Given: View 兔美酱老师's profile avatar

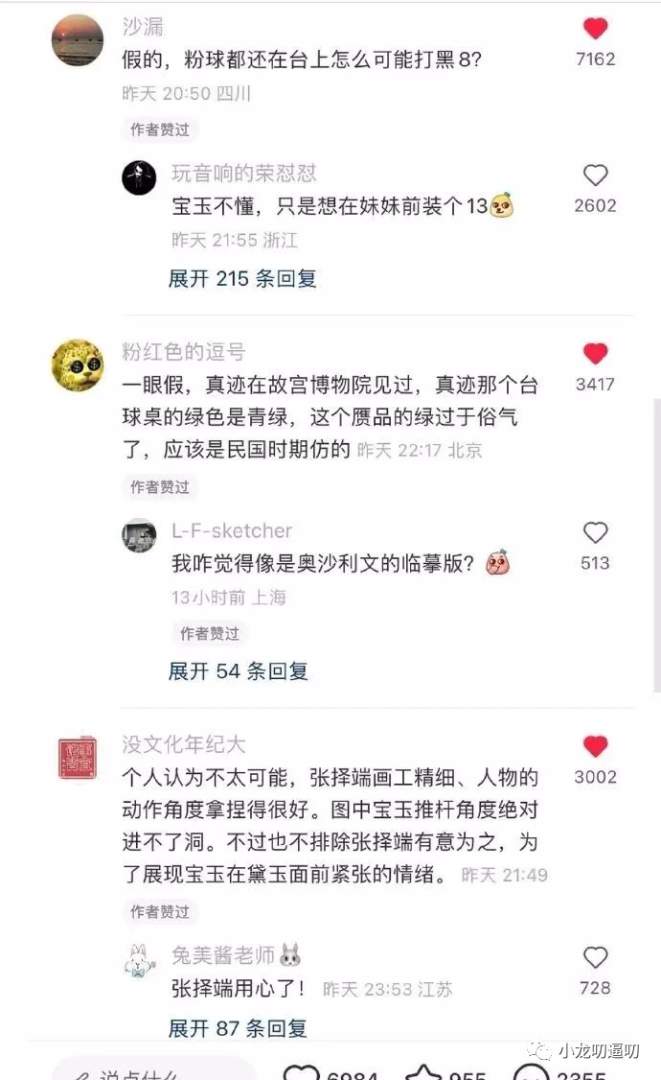Looking at the screenshot, I should pyautogui.click(x=139, y=961).
